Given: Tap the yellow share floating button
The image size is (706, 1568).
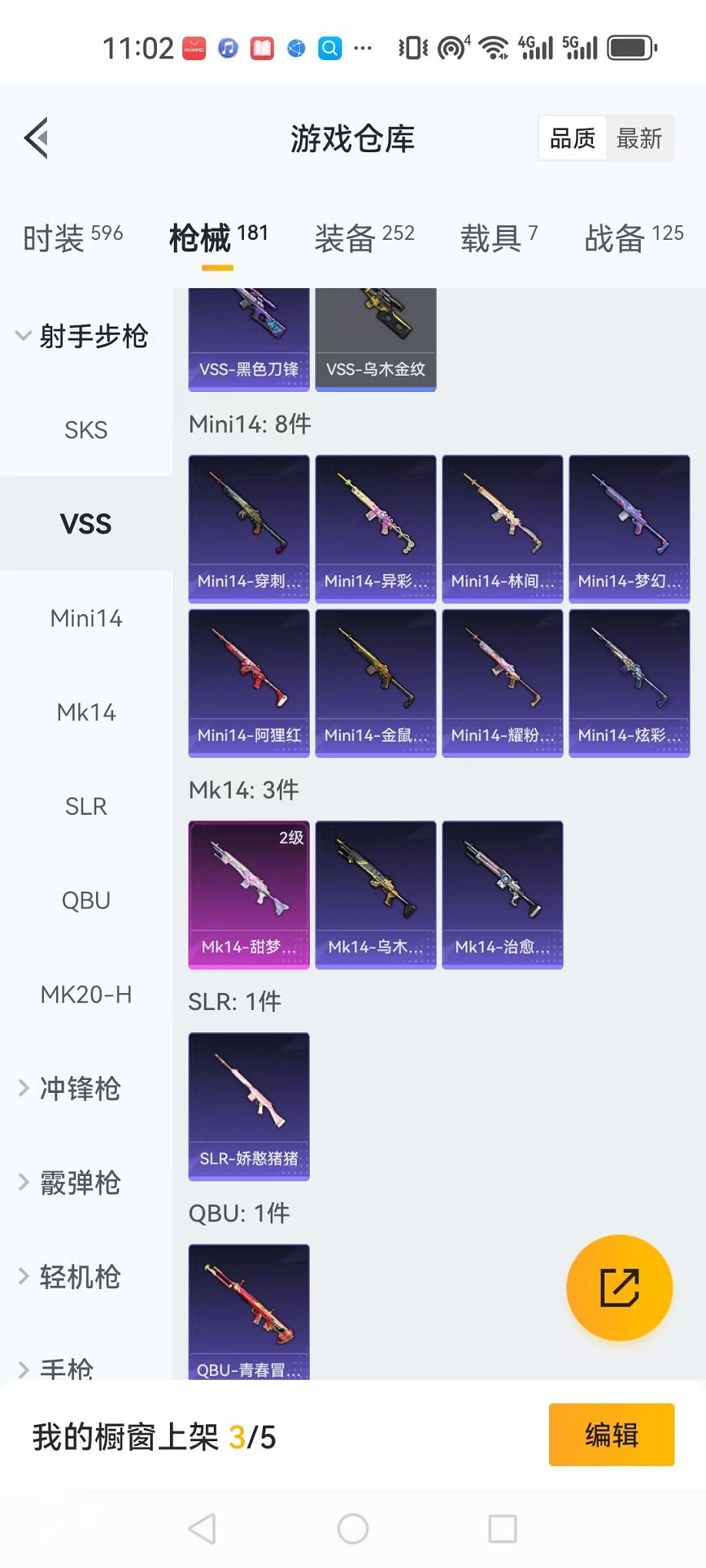Looking at the screenshot, I should pos(619,1287).
